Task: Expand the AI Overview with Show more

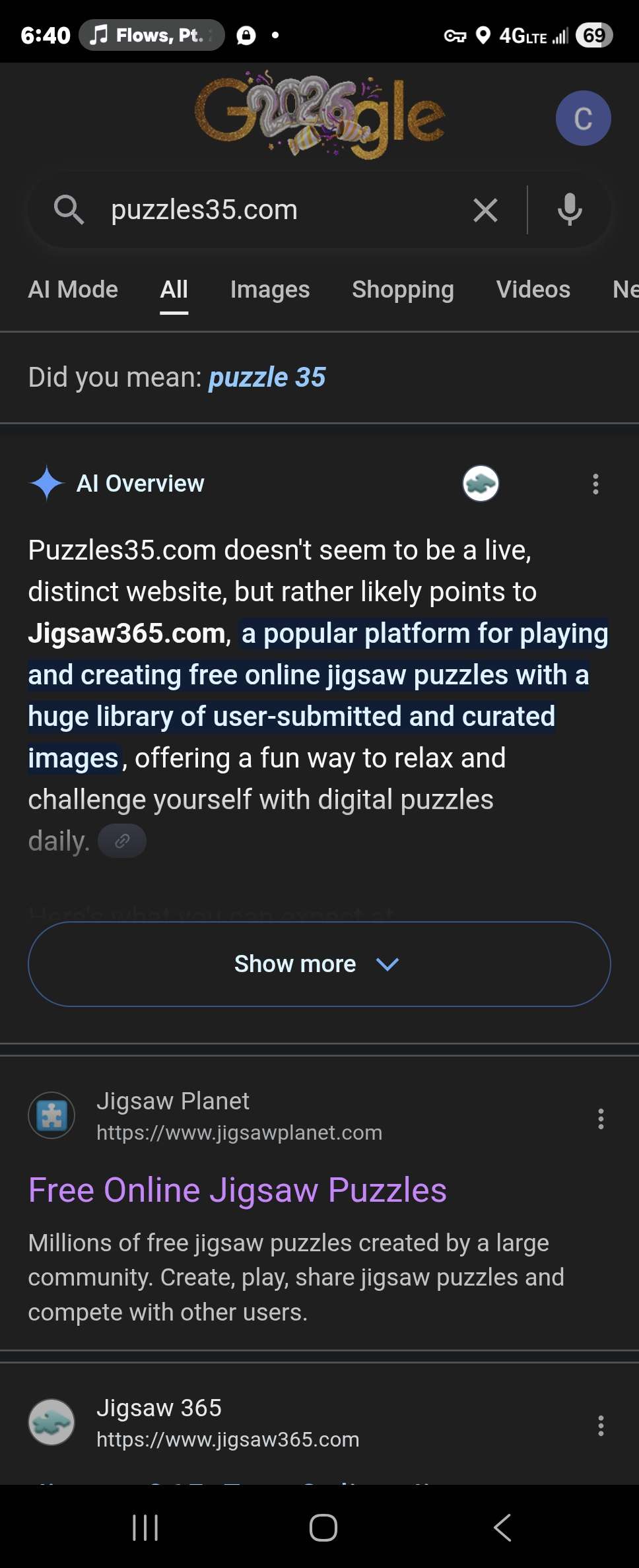Action: tap(319, 964)
